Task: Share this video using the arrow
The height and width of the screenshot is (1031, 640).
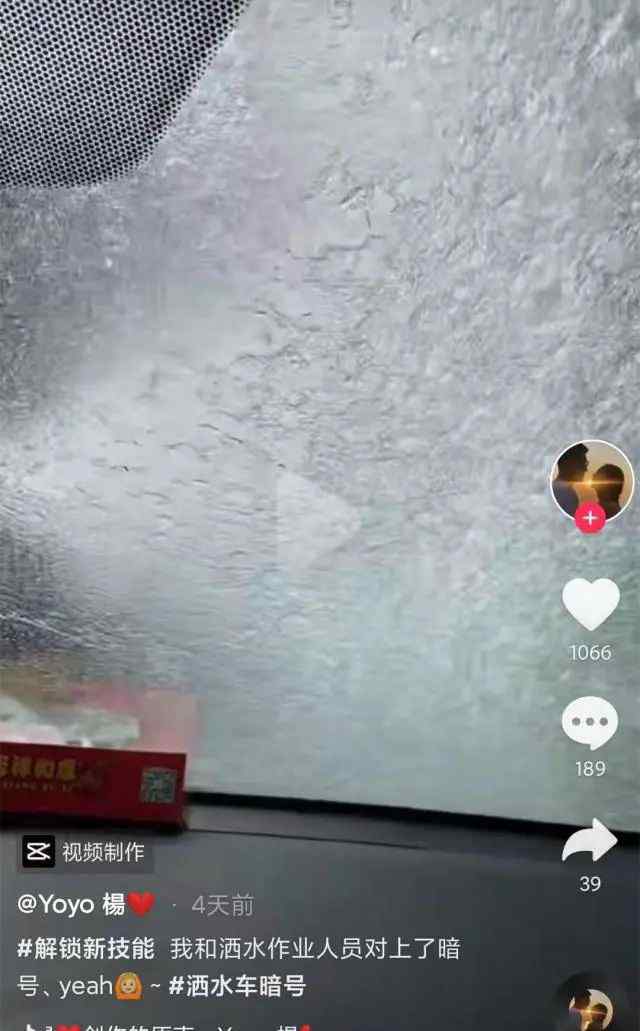Action: [590, 842]
